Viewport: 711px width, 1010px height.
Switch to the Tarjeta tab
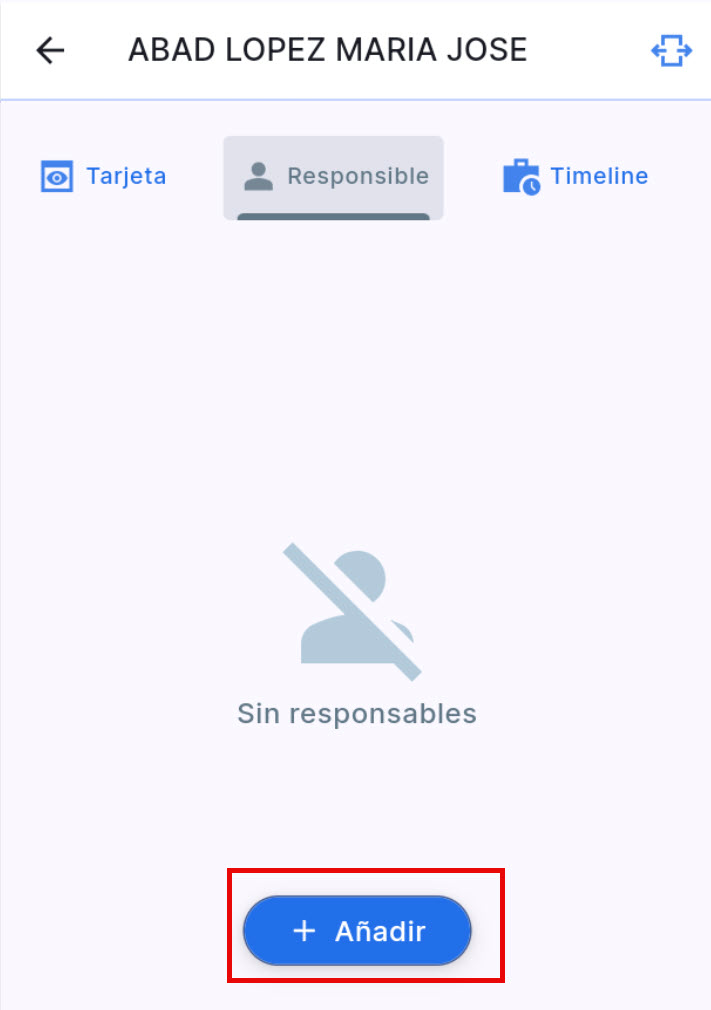104,177
